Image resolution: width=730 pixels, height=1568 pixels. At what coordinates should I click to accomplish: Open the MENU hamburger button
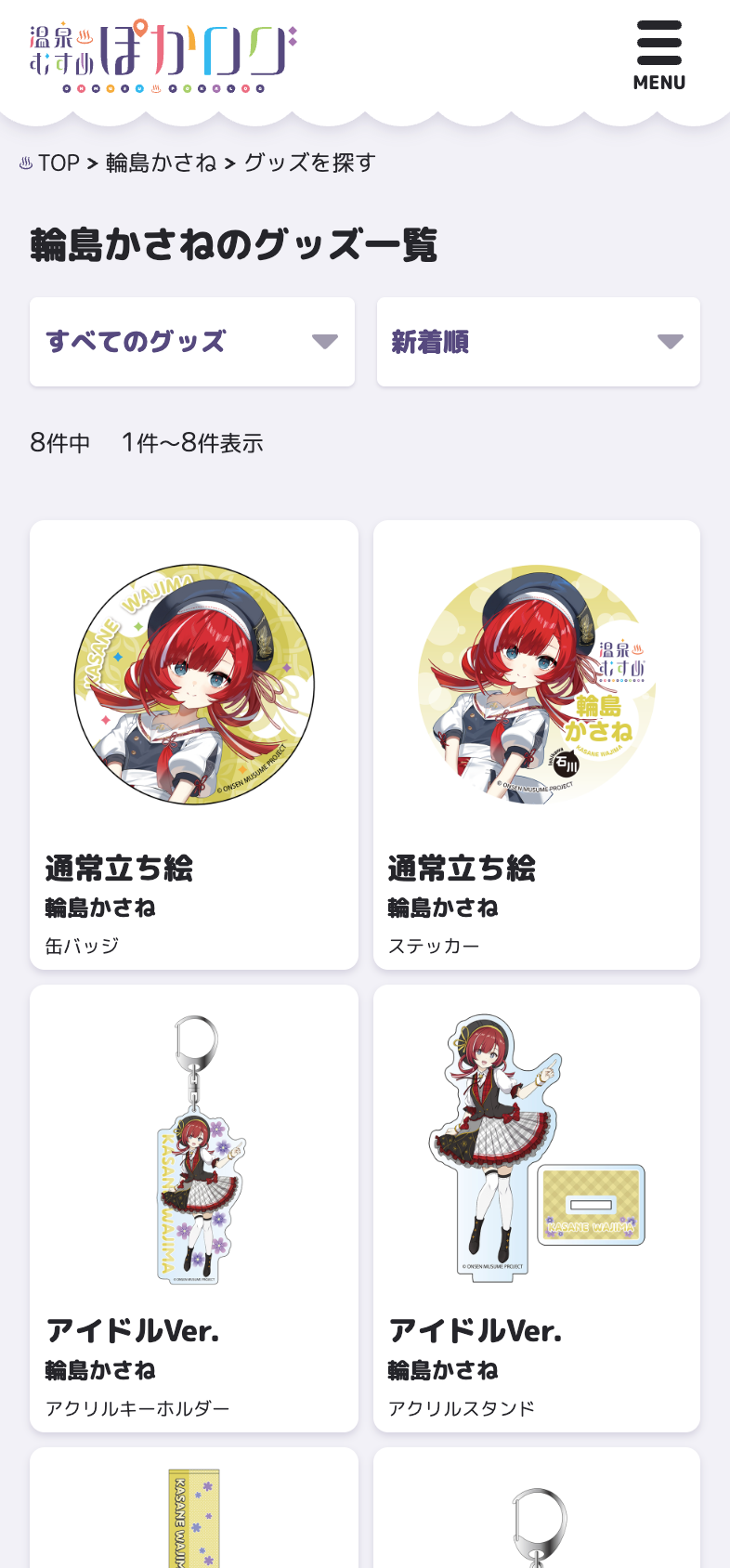point(658,56)
